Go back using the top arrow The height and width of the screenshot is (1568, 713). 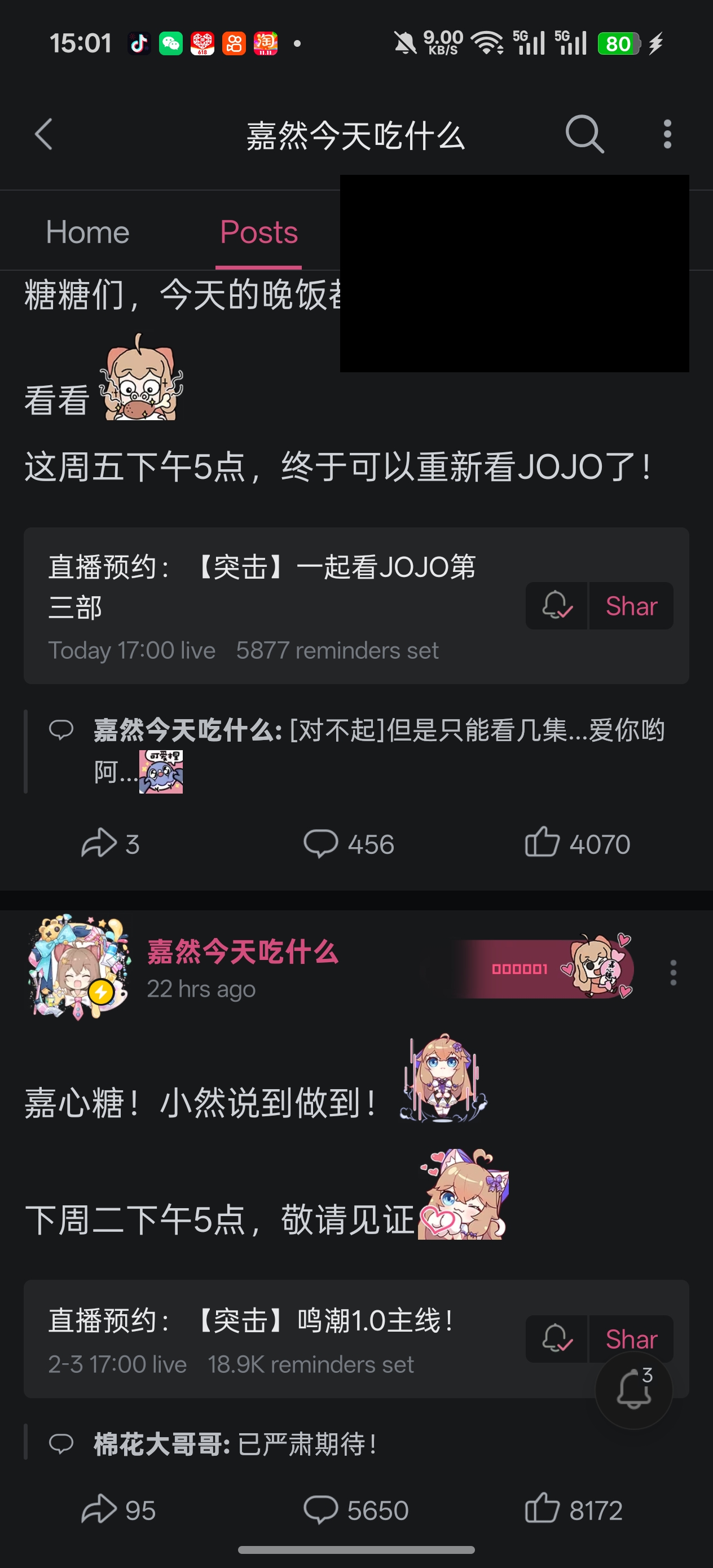point(43,134)
